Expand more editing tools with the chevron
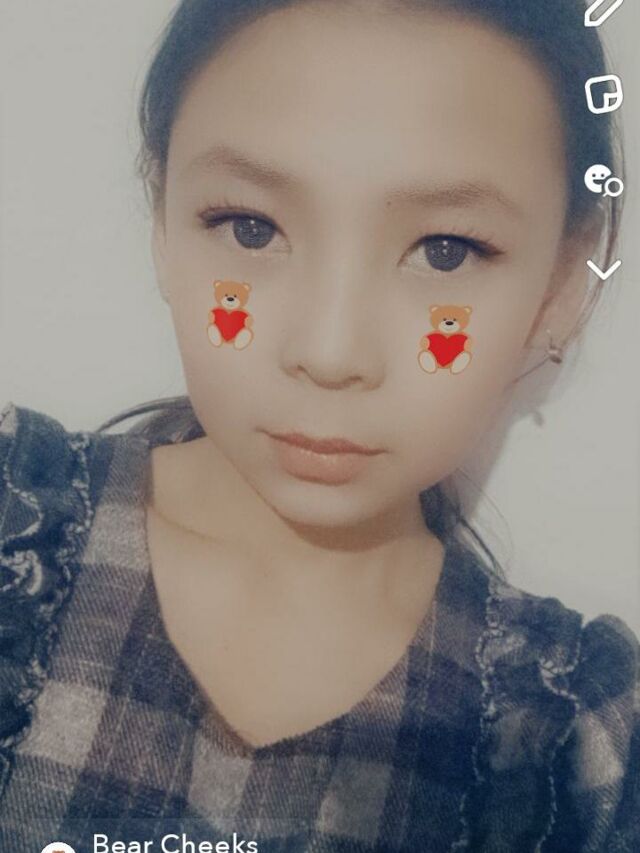 point(603,269)
